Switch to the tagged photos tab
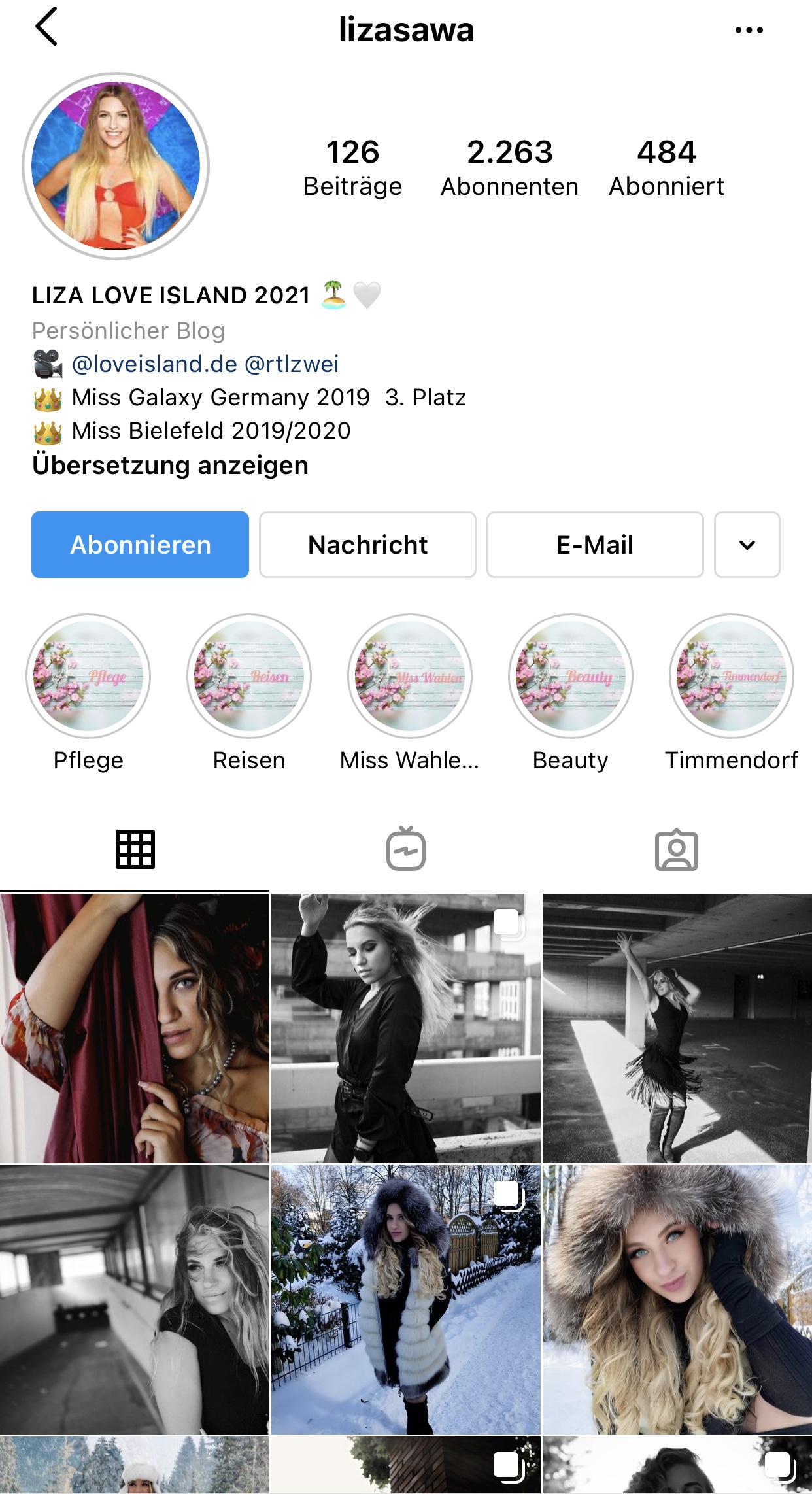 (677, 849)
